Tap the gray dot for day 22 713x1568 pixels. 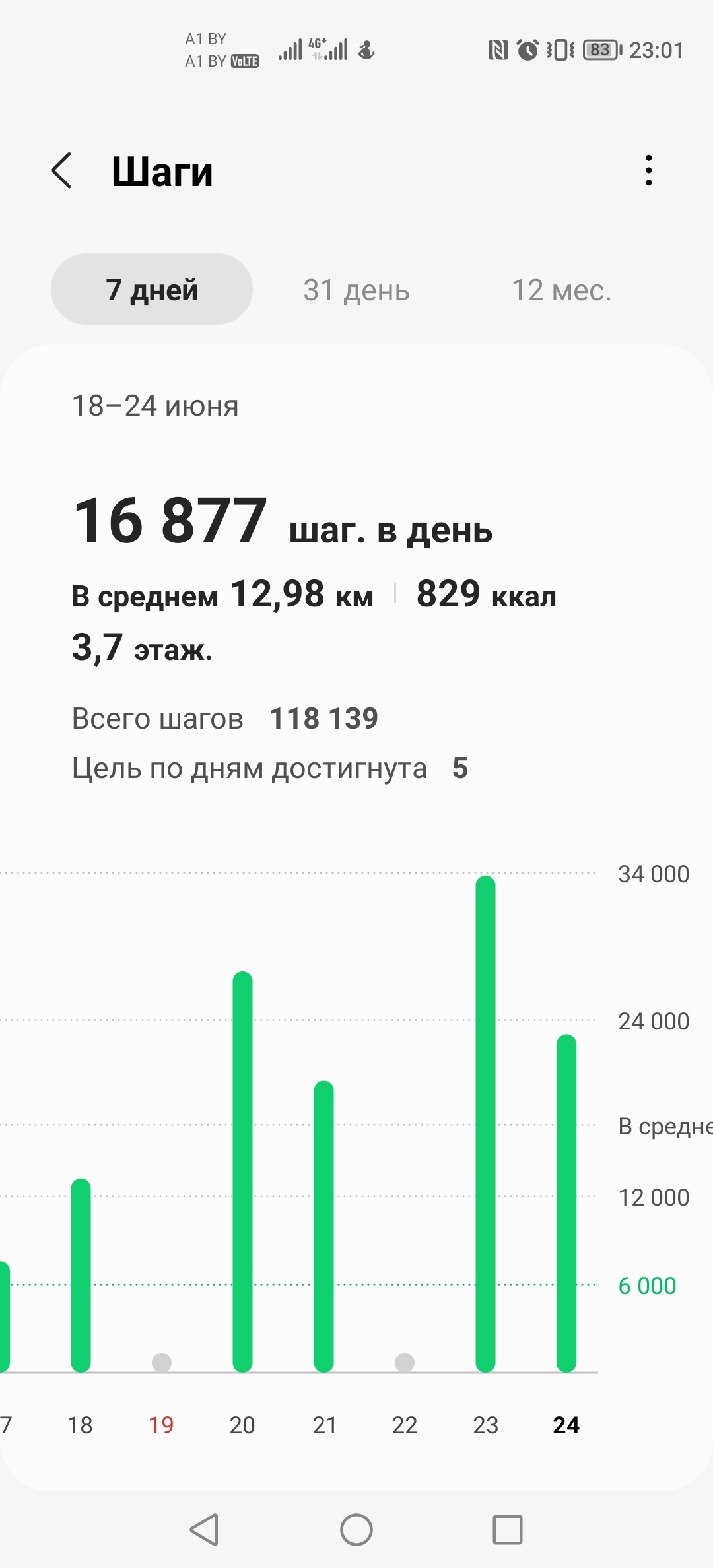click(x=405, y=1361)
